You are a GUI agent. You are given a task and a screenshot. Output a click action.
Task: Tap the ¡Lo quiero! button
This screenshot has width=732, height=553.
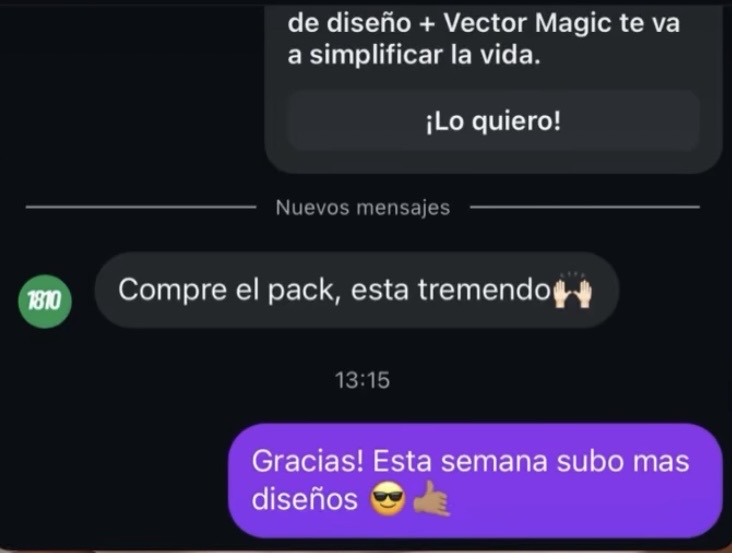pos(493,121)
